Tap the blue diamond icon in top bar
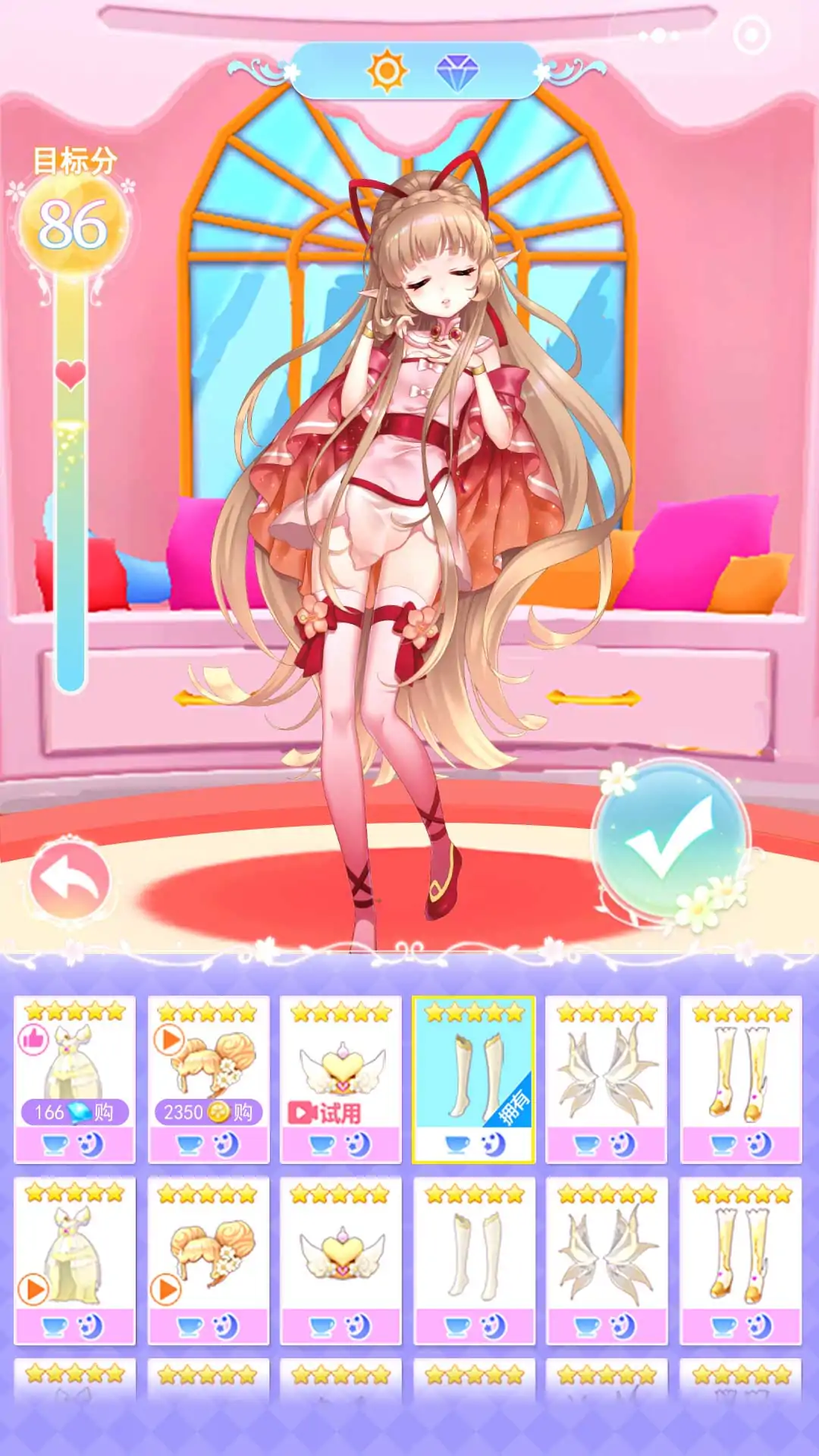The width and height of the screenshot is (819, 1456). point(457,72)
